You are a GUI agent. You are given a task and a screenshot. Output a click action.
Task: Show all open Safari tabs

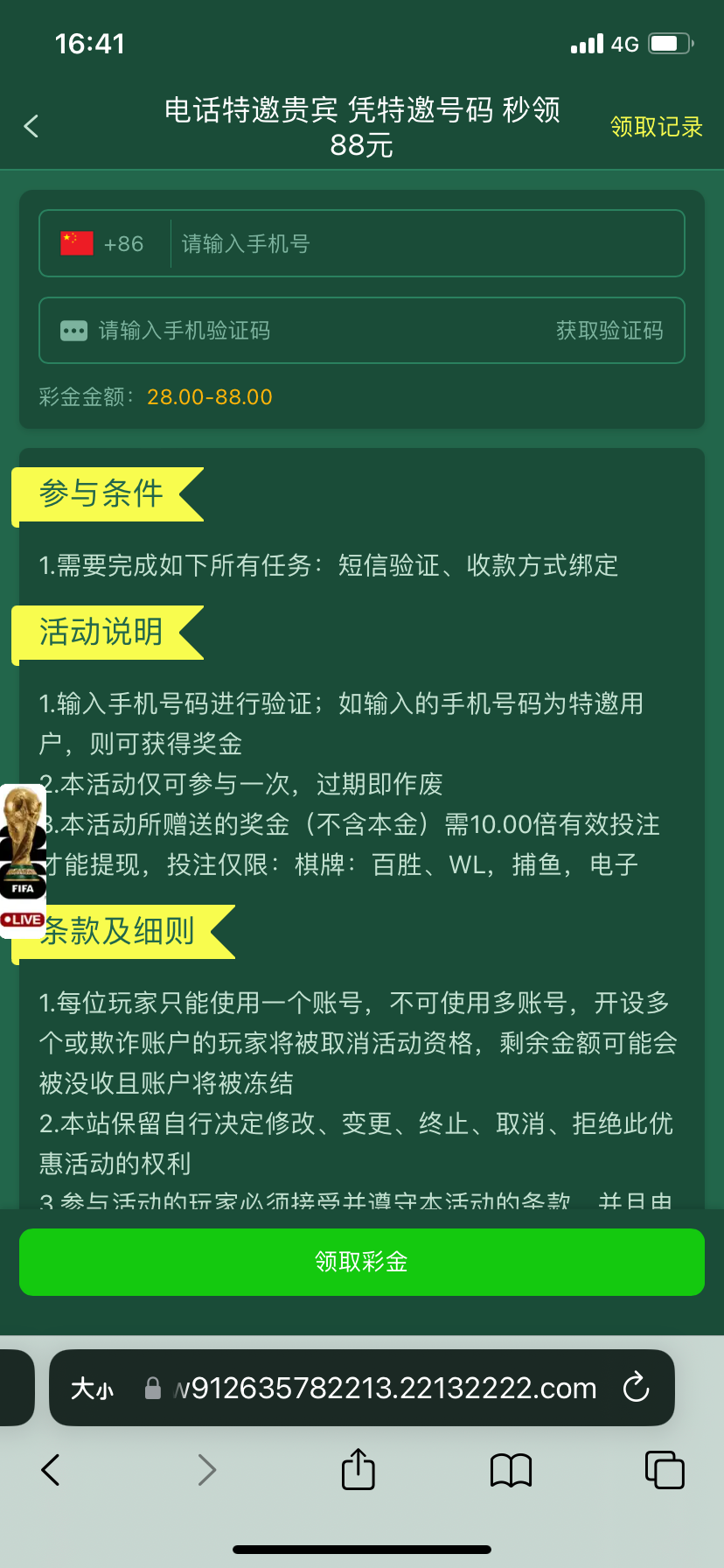pyautogui.click(x=664, y=1470)
